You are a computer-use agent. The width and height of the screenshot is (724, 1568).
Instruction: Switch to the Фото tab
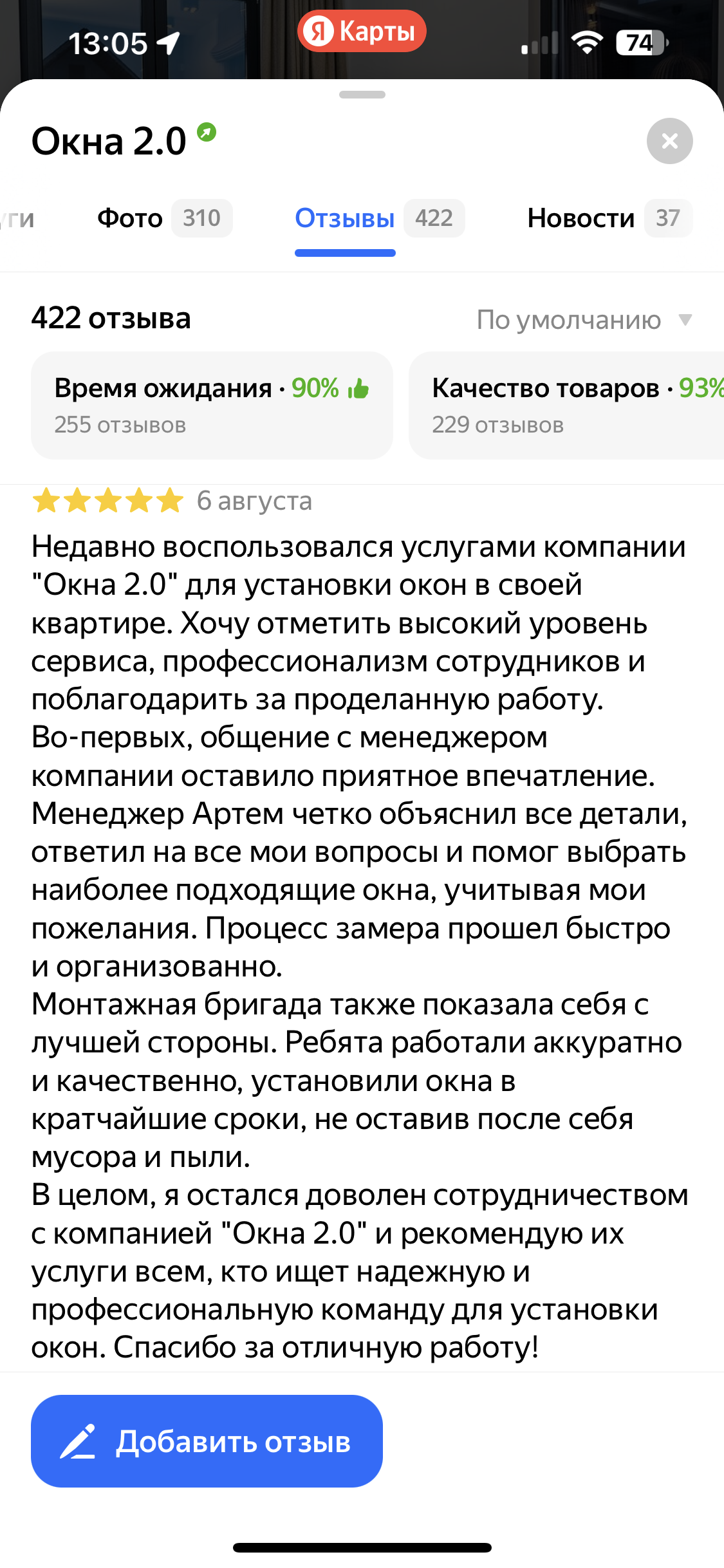[x=164, y=219]
